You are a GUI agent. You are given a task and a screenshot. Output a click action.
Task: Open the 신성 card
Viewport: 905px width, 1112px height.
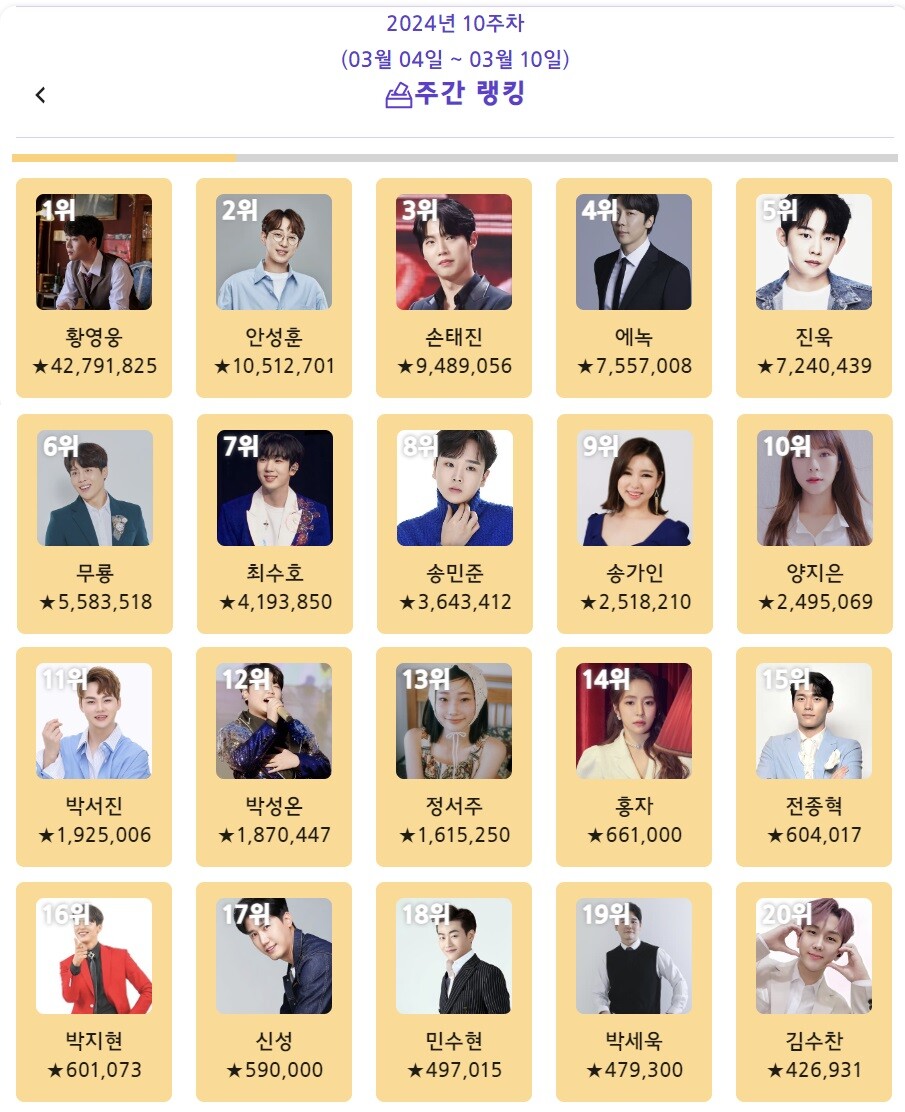click(274, 991)
